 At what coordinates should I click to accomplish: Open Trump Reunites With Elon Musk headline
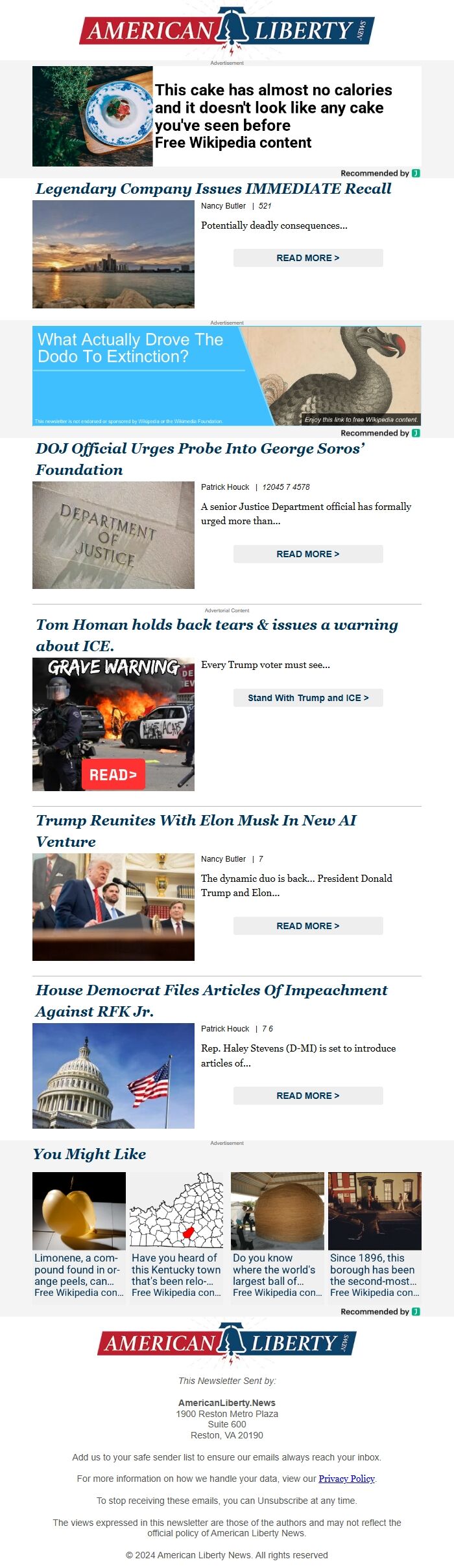pyautogui.click(x=196, y=831)
